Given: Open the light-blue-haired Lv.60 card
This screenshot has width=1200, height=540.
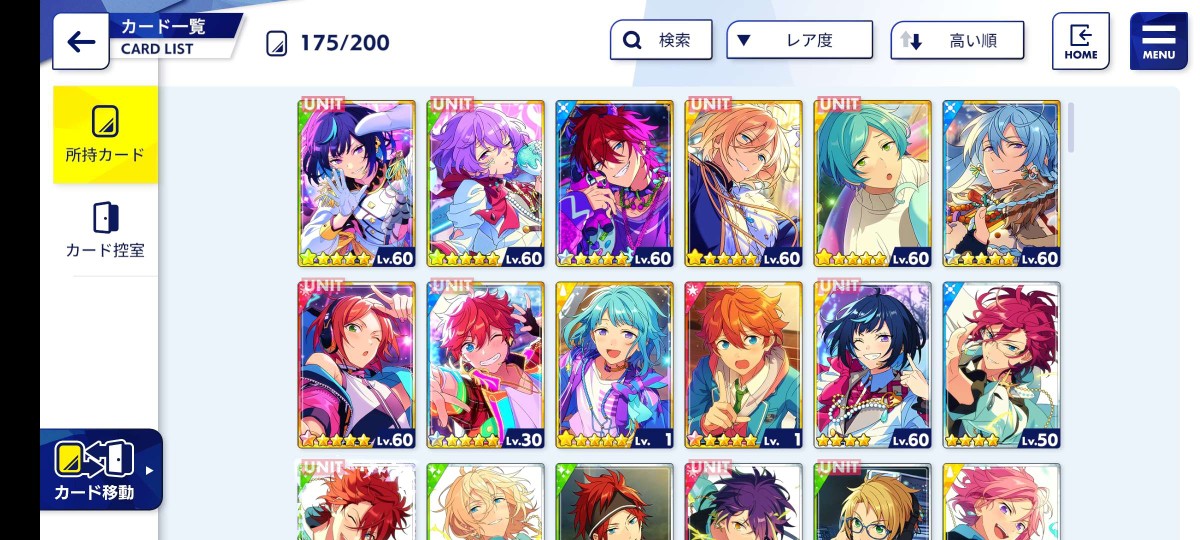Looking at the screenshot, I should pyautogui.click(x=1002, y=183).
